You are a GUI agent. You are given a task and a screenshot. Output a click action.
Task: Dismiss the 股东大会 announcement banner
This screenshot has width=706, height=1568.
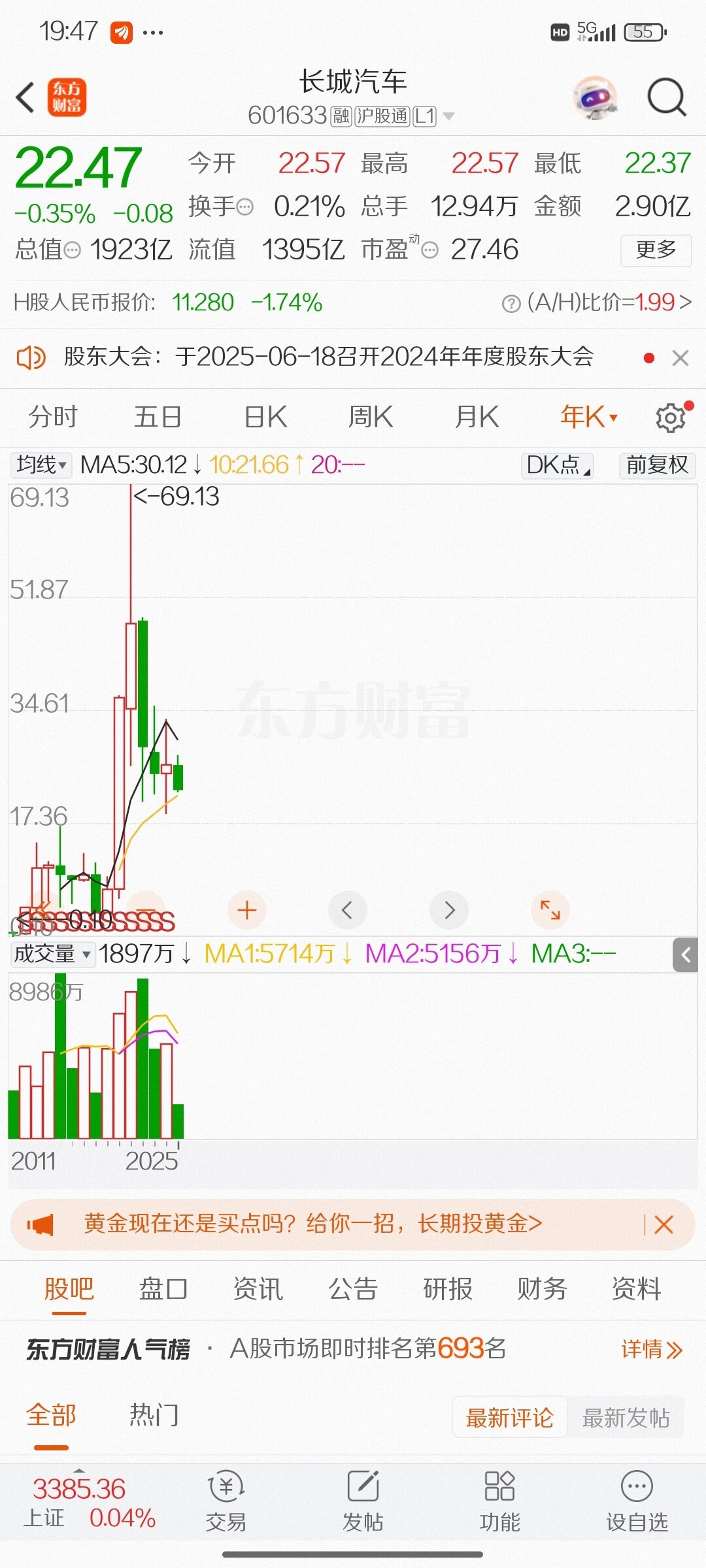click(x=681, y=357)
